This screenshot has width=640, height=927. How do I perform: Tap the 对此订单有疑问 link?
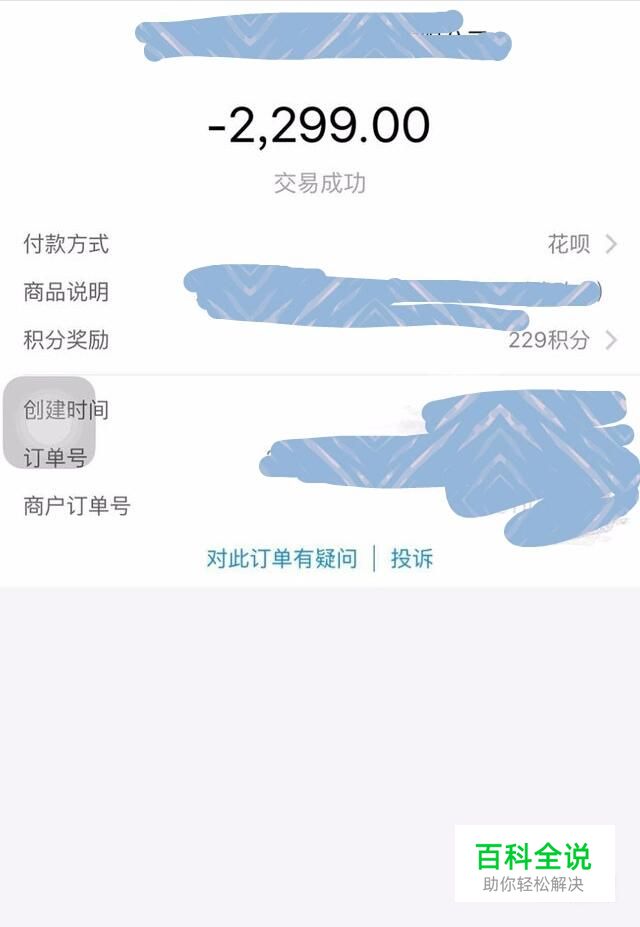pyautogui.click(x=281, y=558)
